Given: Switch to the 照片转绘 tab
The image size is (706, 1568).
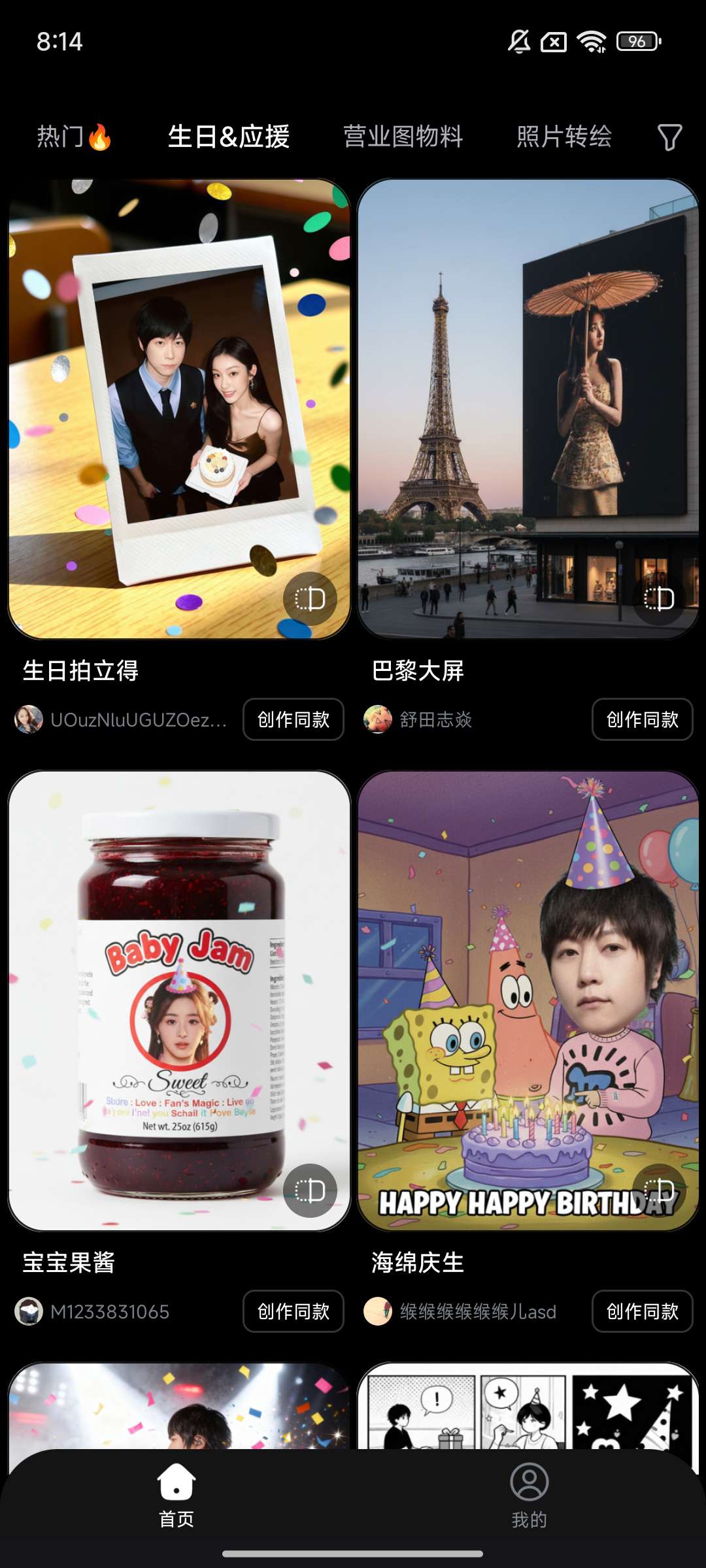Looking at the screenshot, I should (563, 137).
